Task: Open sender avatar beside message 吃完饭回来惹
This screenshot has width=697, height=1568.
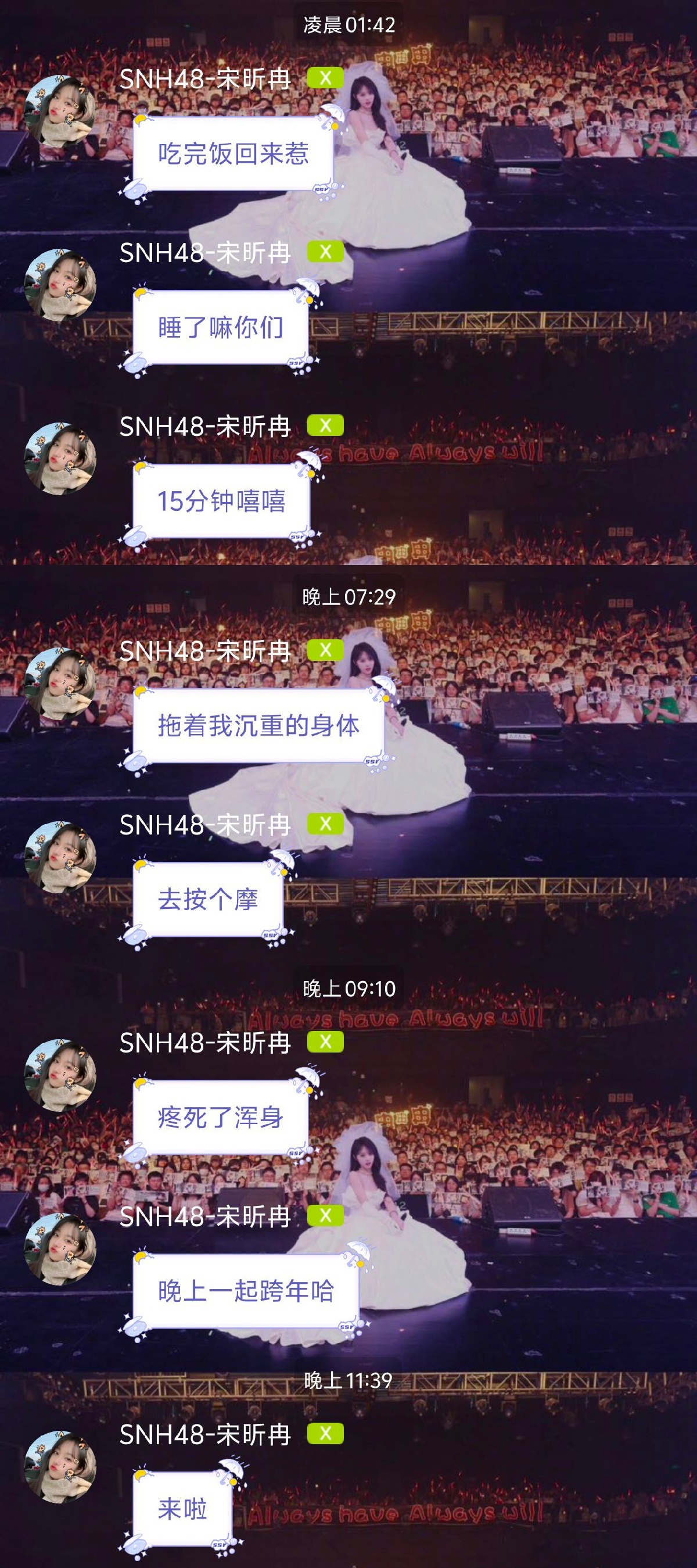Action: [x=60, y=111]
